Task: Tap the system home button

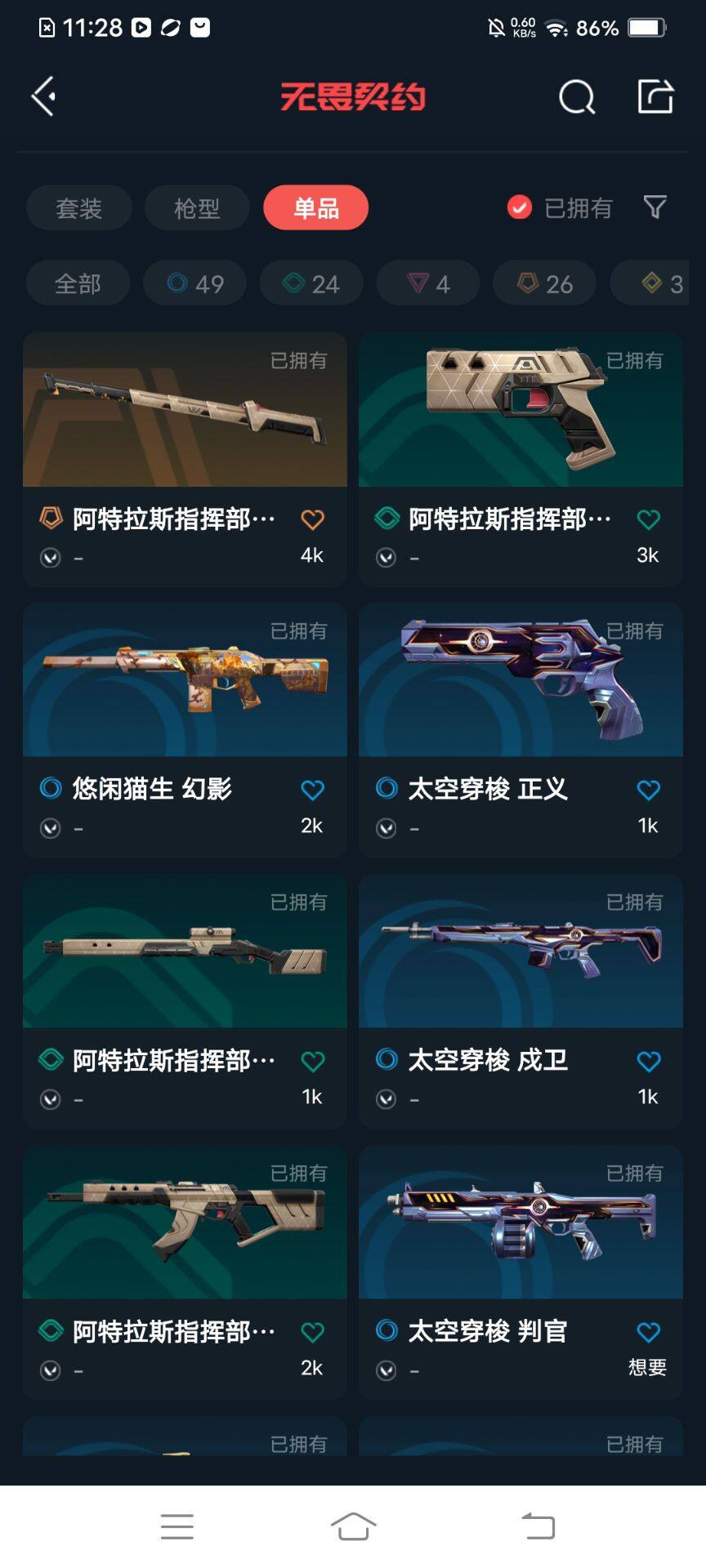Action: click(x=353, y=1526)
